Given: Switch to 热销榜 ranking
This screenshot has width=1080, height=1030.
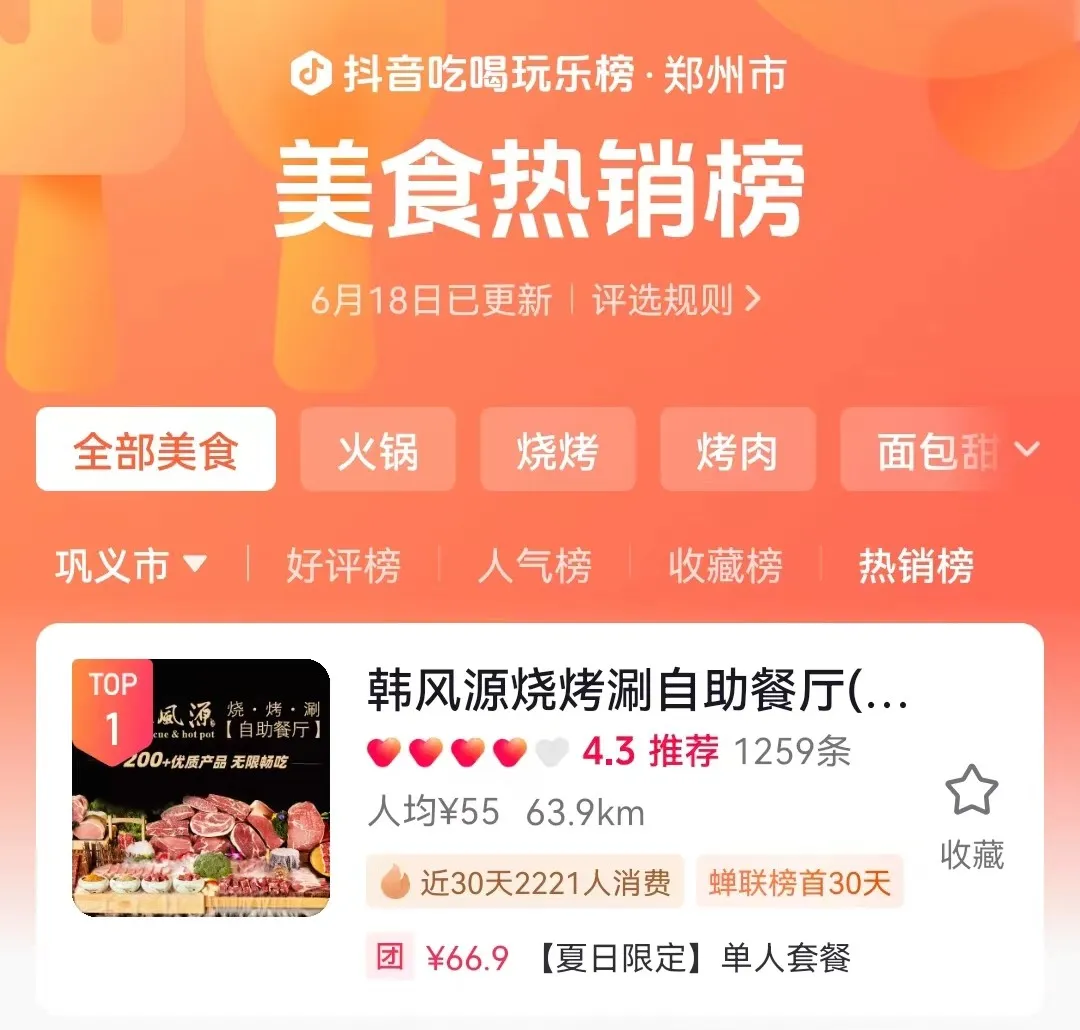Looking at the screenshot, I should click(x=916, y=566).
